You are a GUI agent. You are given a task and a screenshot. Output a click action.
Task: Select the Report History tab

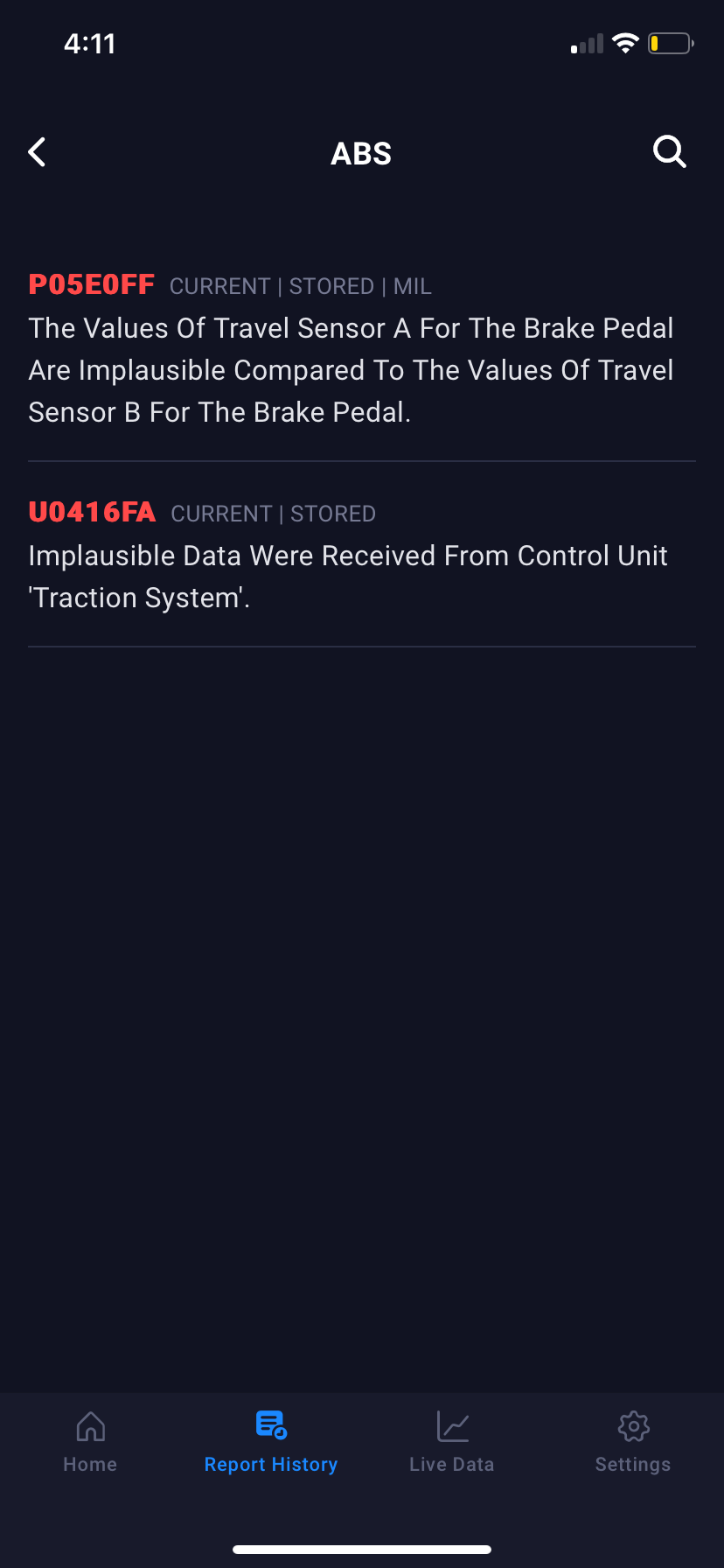click(271, 1442)
